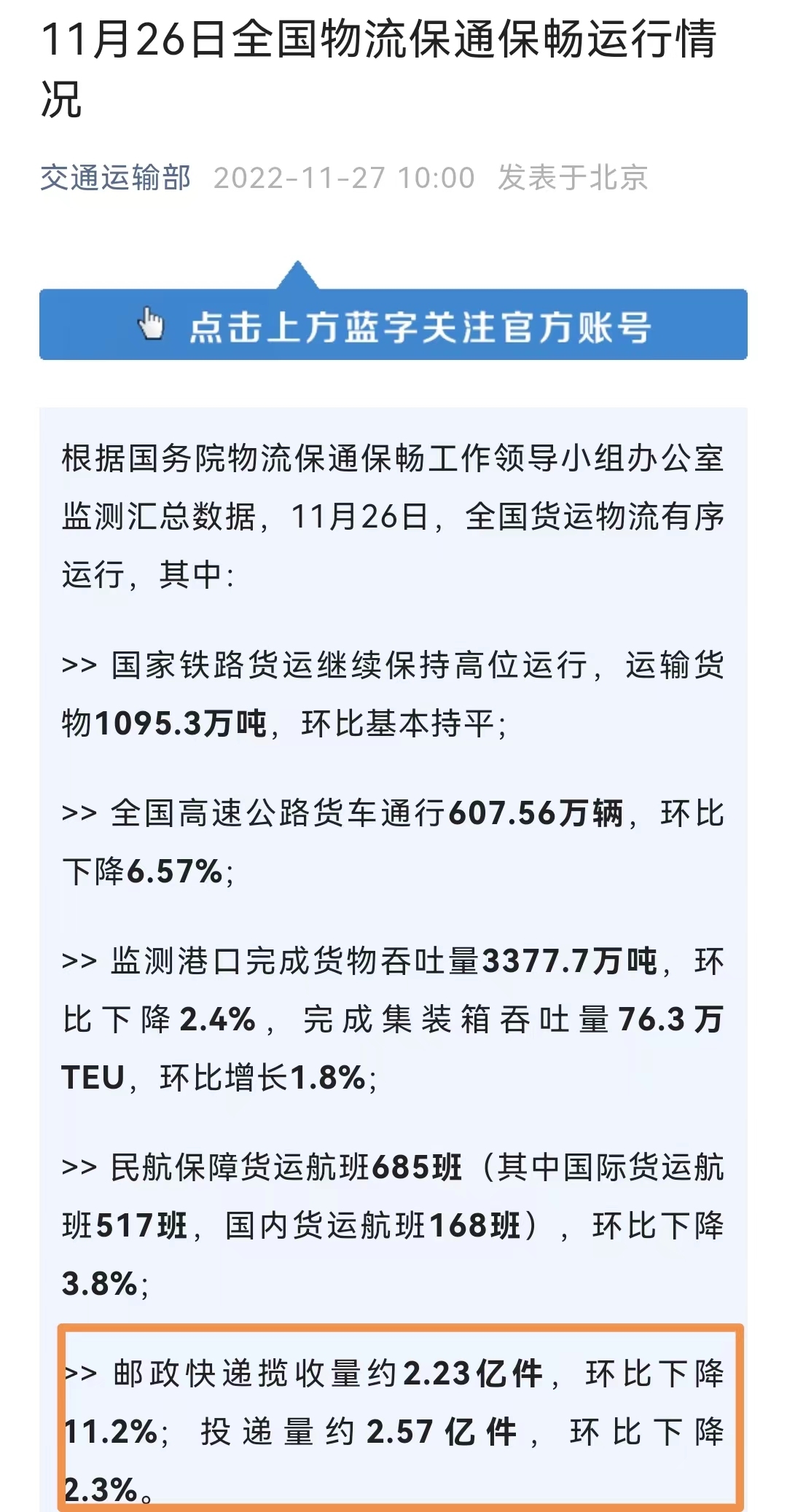Open the 交通运输部 official account link

[x=115, y=178]
